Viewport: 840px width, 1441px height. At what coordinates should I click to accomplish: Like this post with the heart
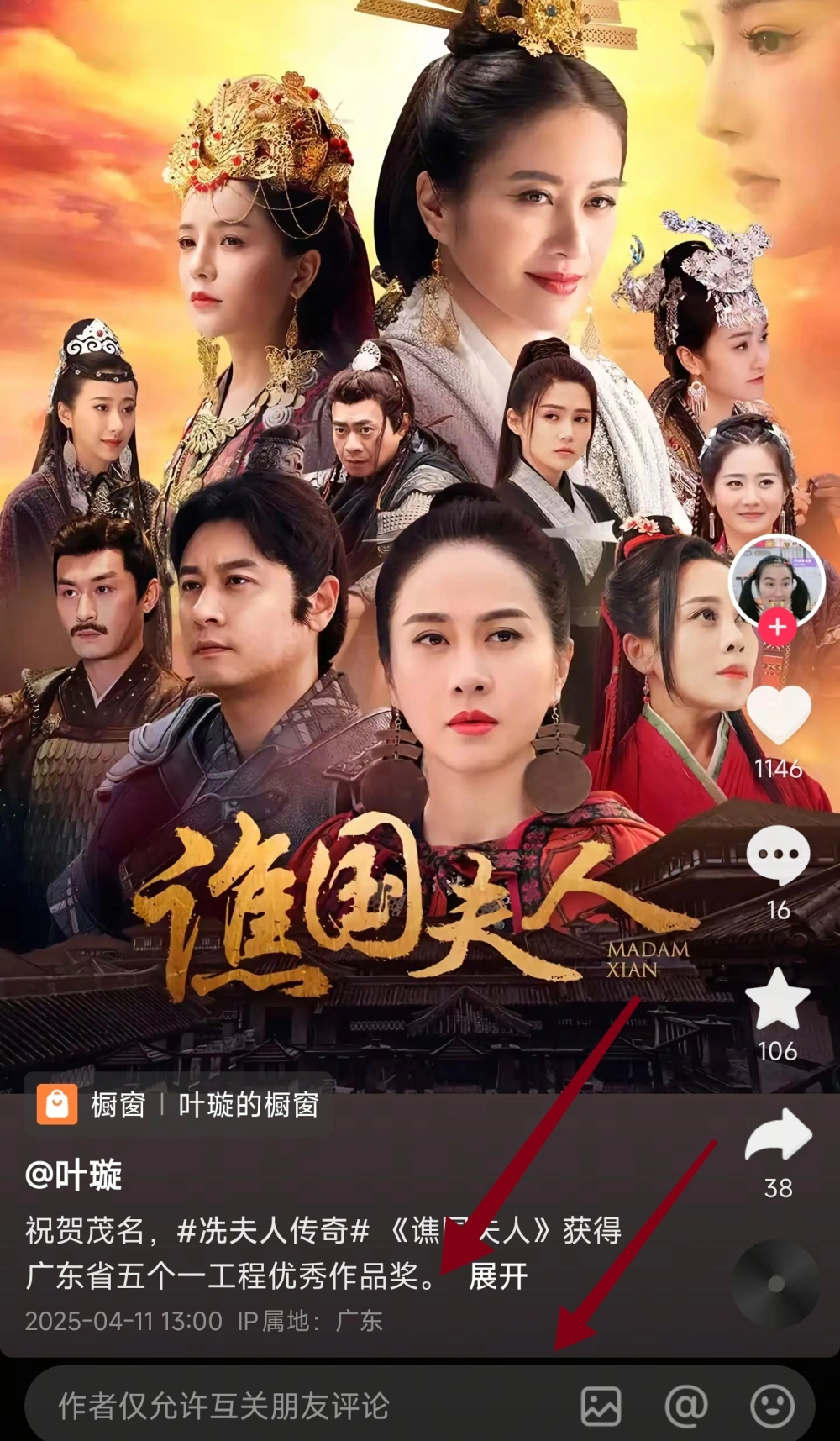pos(779,714)
